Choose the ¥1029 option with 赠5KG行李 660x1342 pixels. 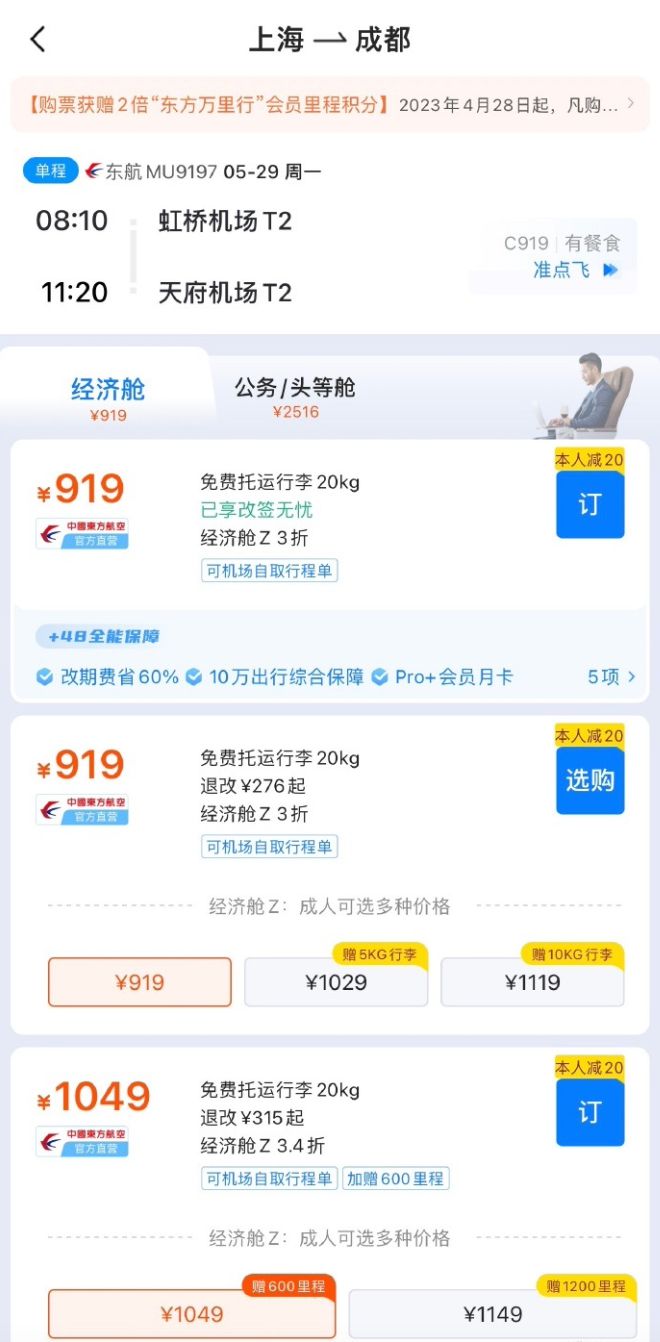[x=336, y=982]
